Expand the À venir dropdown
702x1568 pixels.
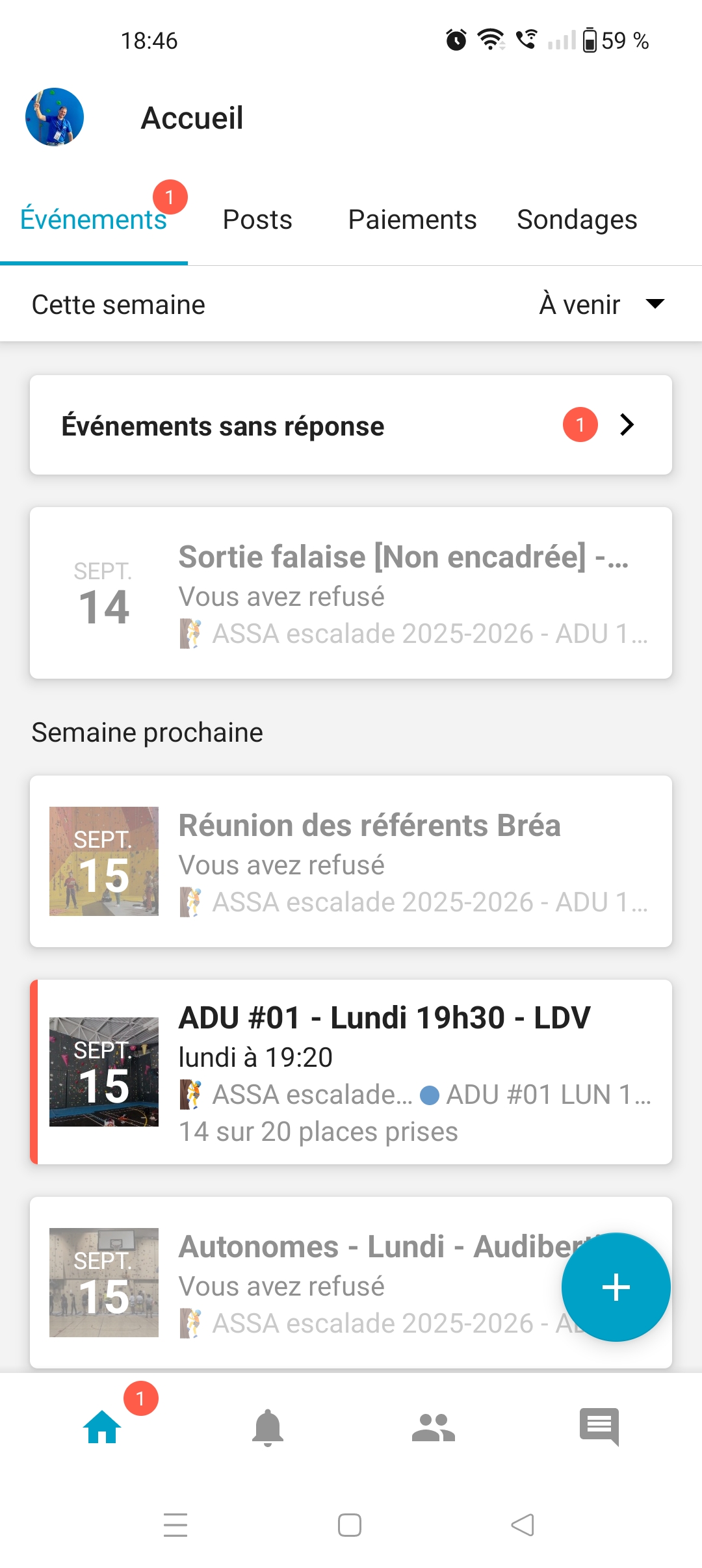point(602,304)
